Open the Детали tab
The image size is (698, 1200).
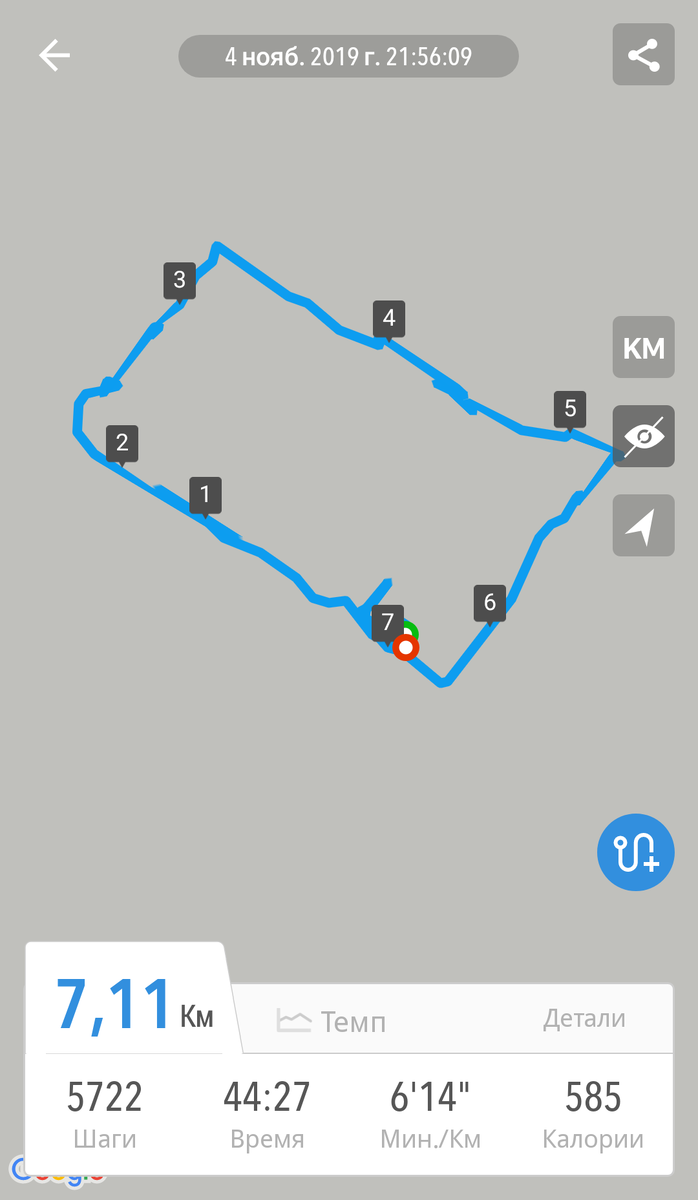(584, 1018)
